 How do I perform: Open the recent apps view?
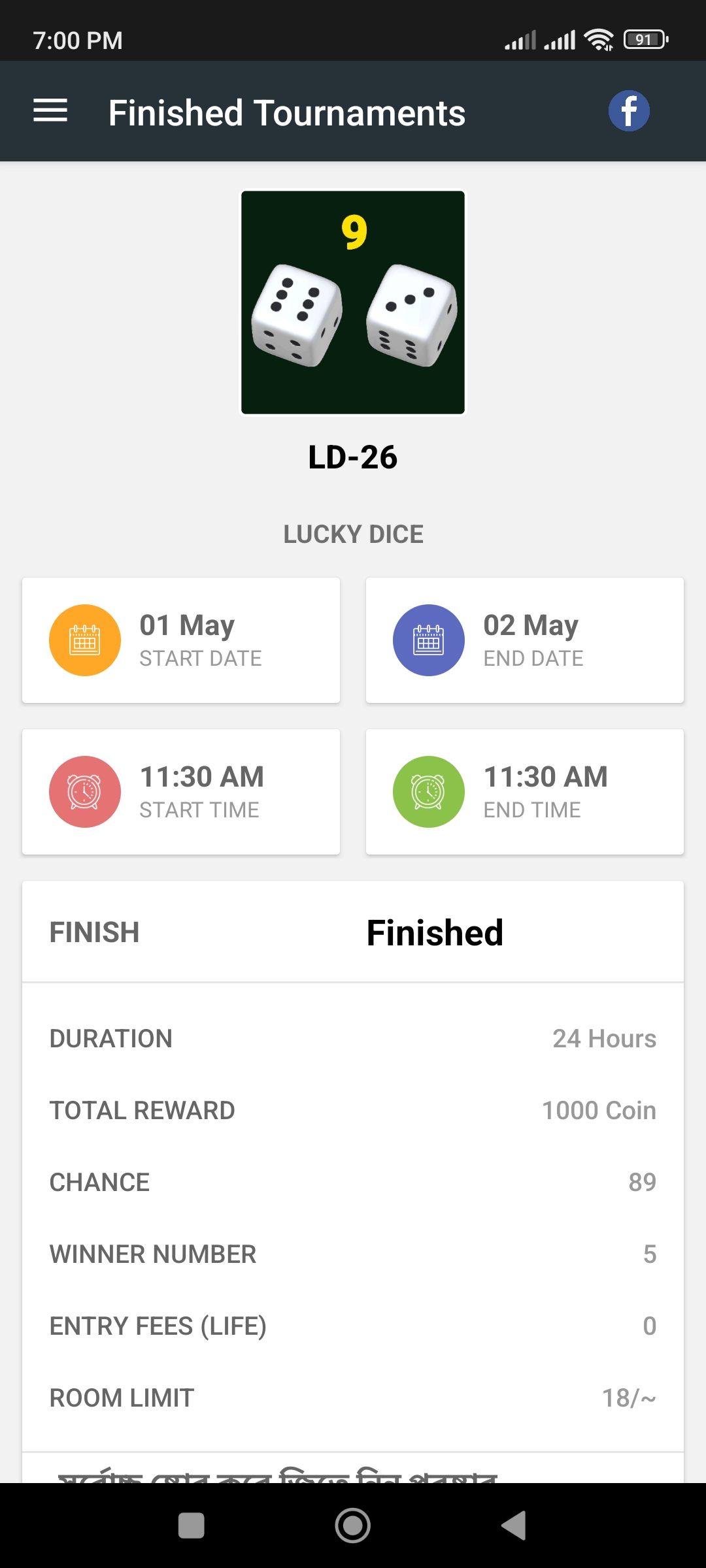(192, 1526)
